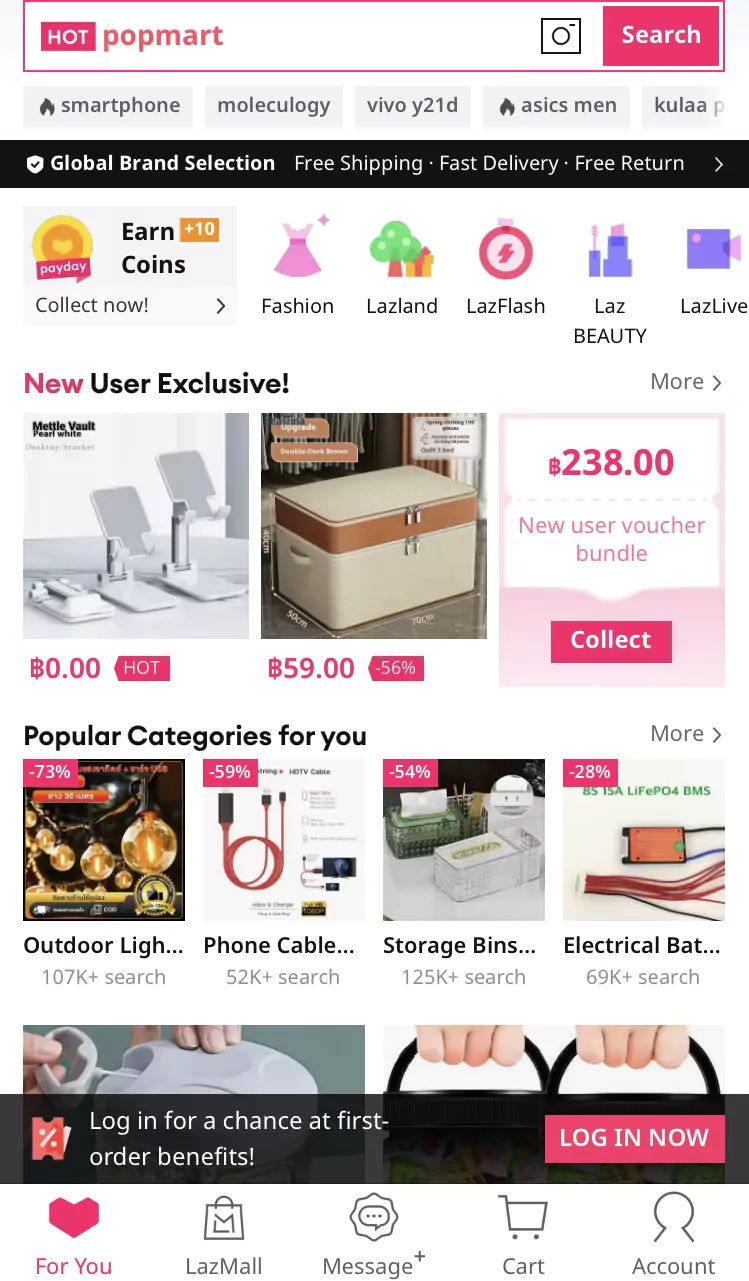Collect the new user voucher bundle
Image resolution: width=749 pixels, height=1281 pixels.
611,641
